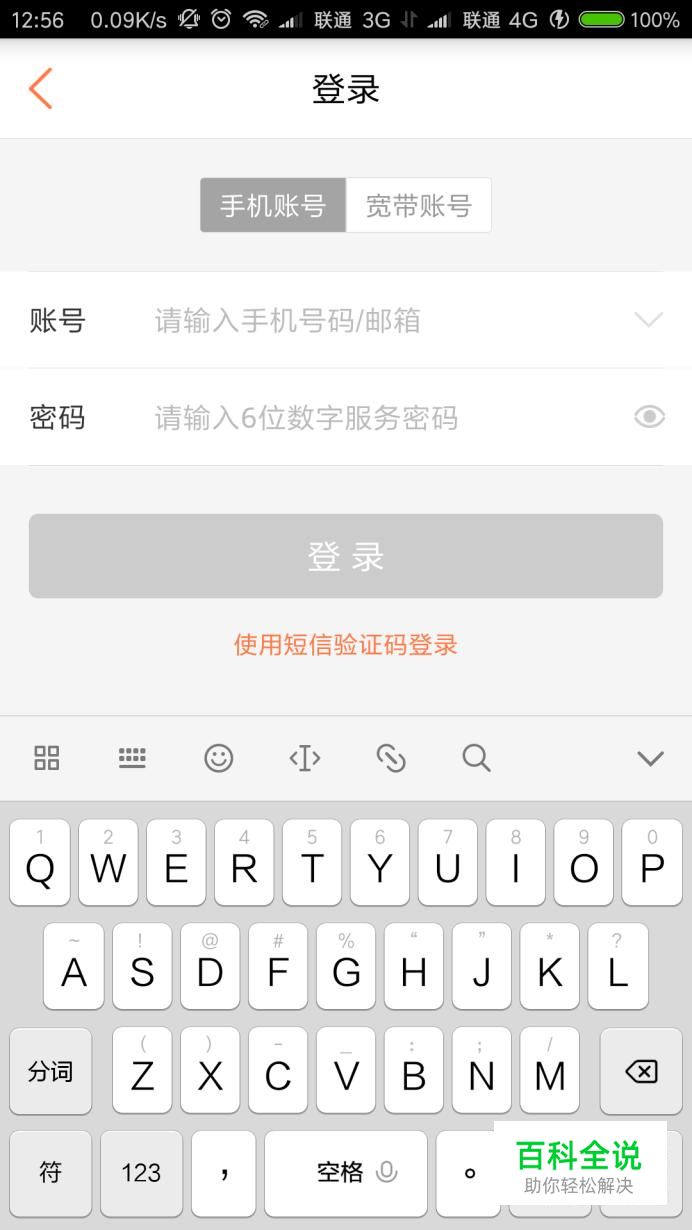Open the keyboard emoji panel

(x=218, y=758)
